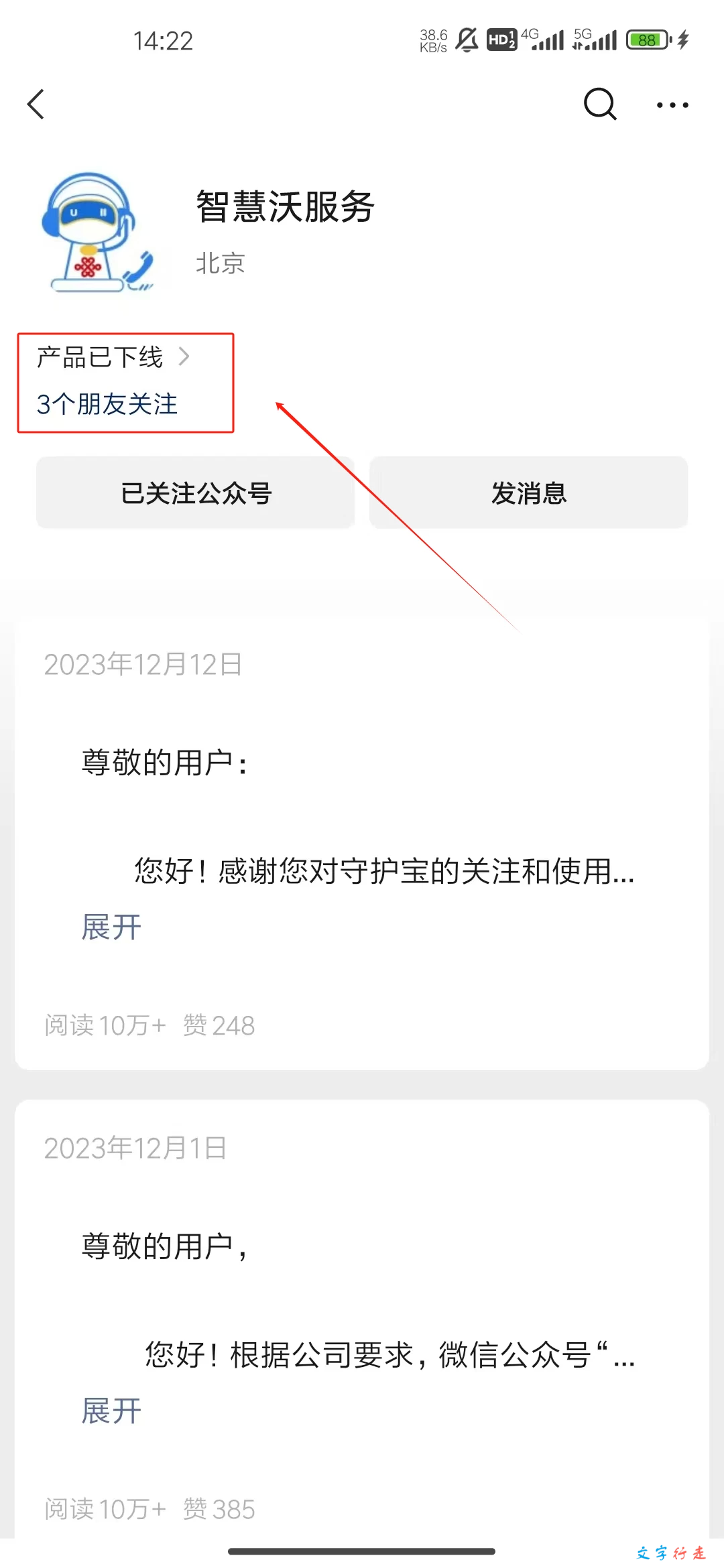Screen dimensions: 724x1568
Task: Expand the December 1 2023 post
Action: click(x=111, y=1411)
